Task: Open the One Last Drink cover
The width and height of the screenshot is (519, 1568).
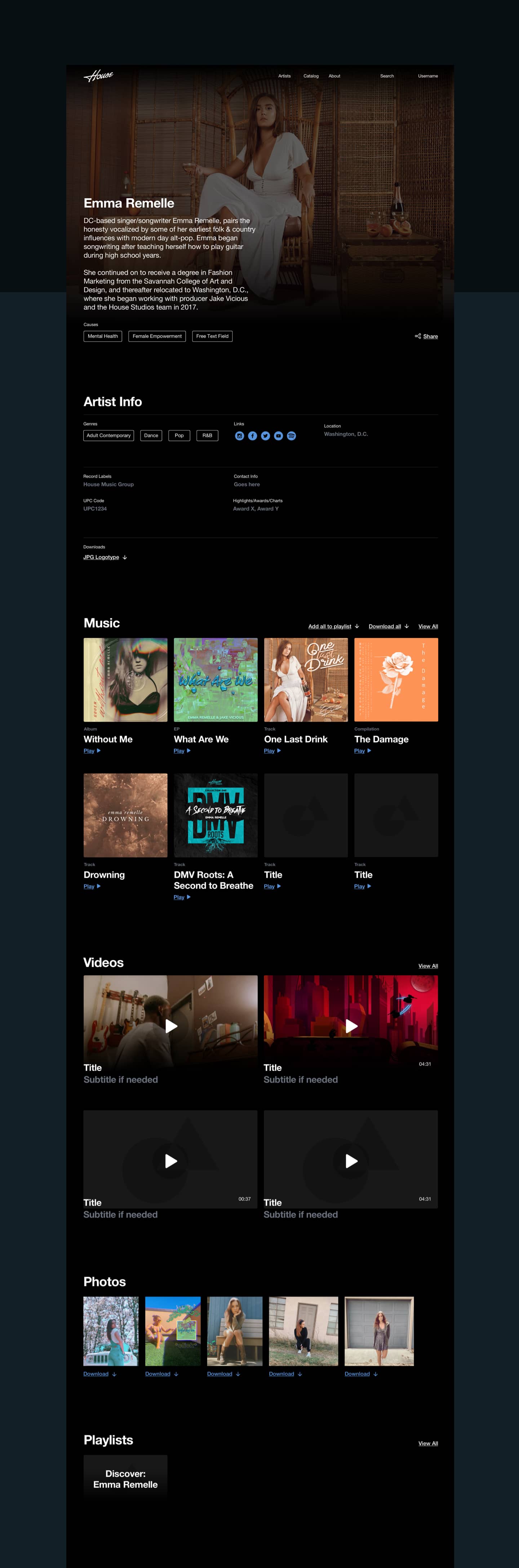Action: coord(305,679)
